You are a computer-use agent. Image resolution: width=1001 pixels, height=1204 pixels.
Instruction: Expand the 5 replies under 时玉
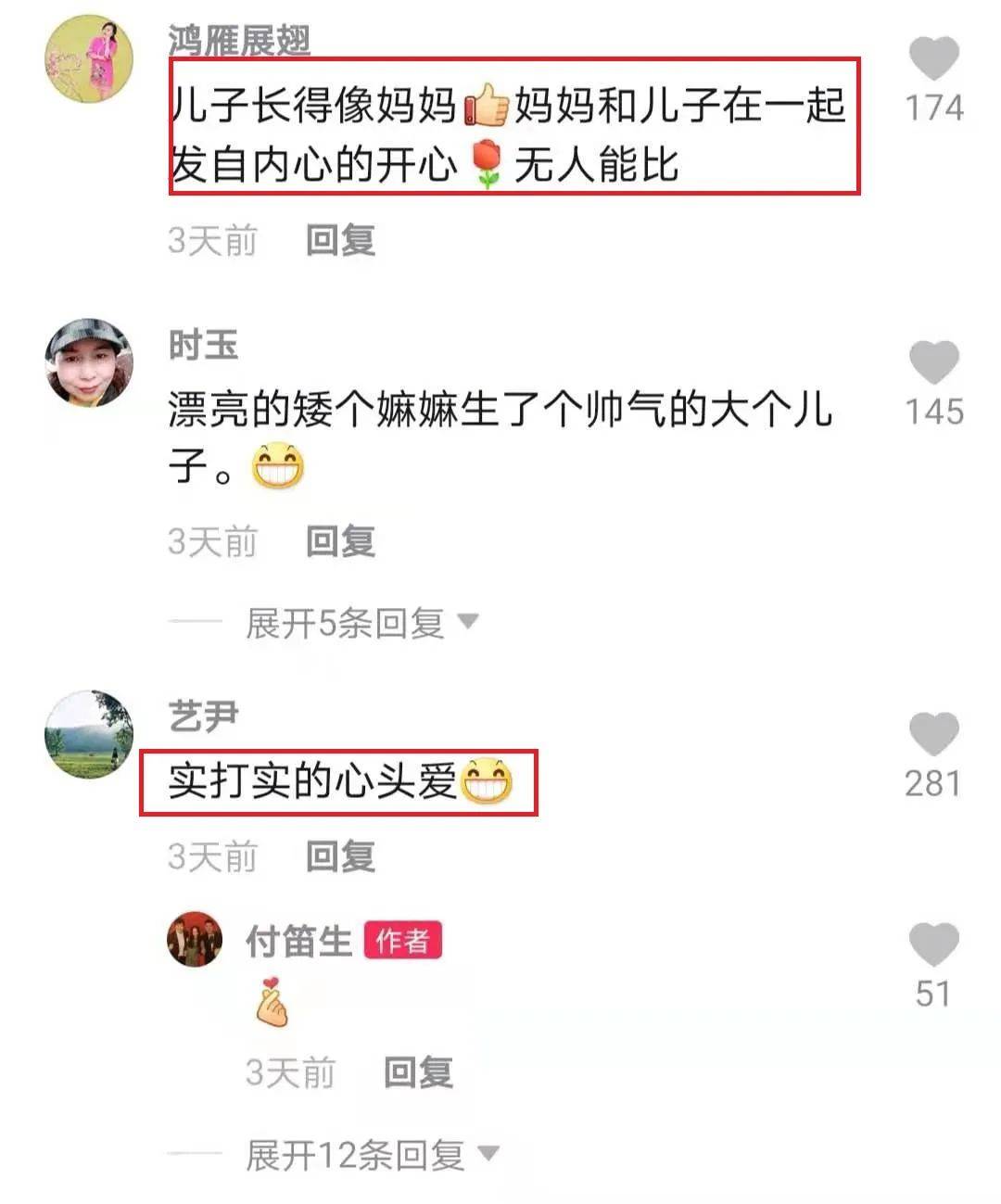point(361,623)
